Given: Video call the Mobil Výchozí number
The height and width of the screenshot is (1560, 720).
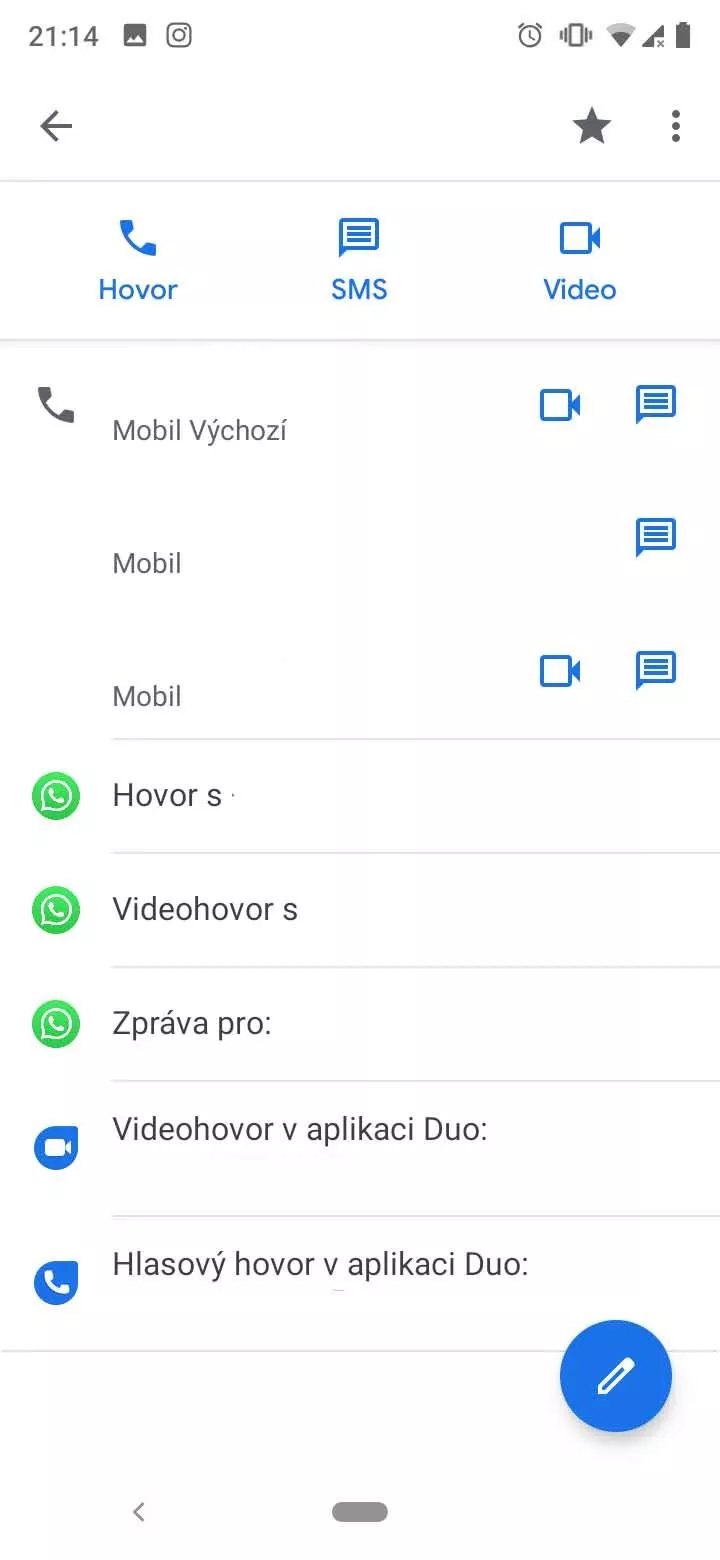Looking at the screenshot, I should click(x=560, y=405).
